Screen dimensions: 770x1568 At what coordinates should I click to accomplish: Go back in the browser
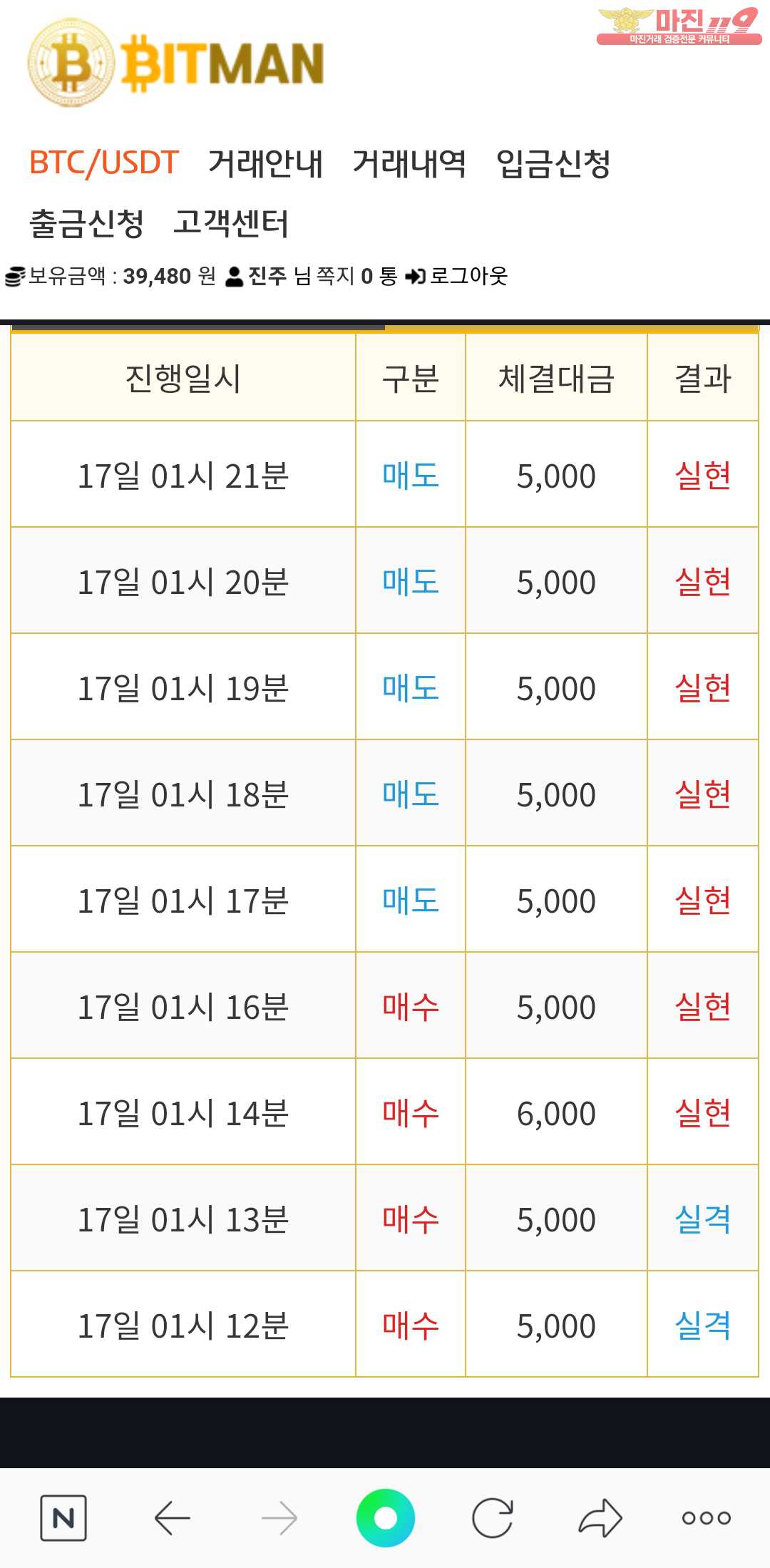(x=172, y=1517)
